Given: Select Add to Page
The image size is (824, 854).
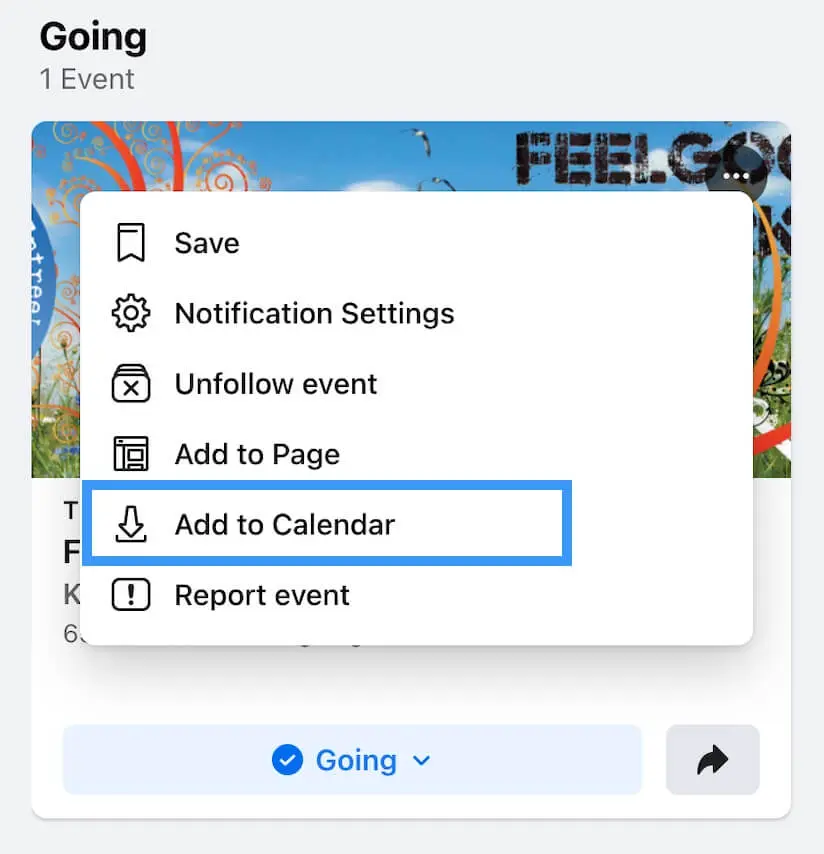Looking at the screenshot, I should tap(257, 454).
